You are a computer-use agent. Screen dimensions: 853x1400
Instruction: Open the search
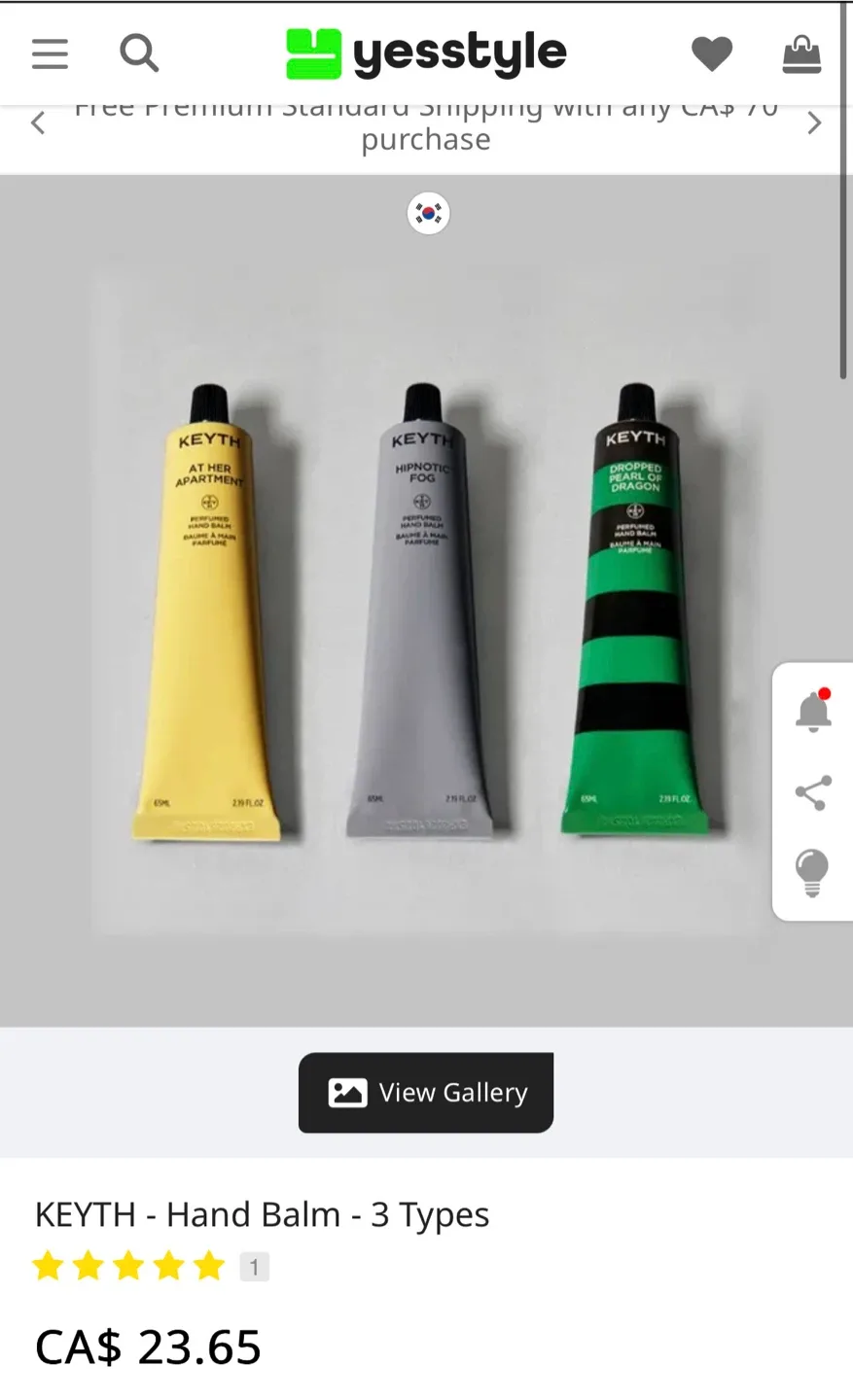pyautogui.click(x=139, y=53)
